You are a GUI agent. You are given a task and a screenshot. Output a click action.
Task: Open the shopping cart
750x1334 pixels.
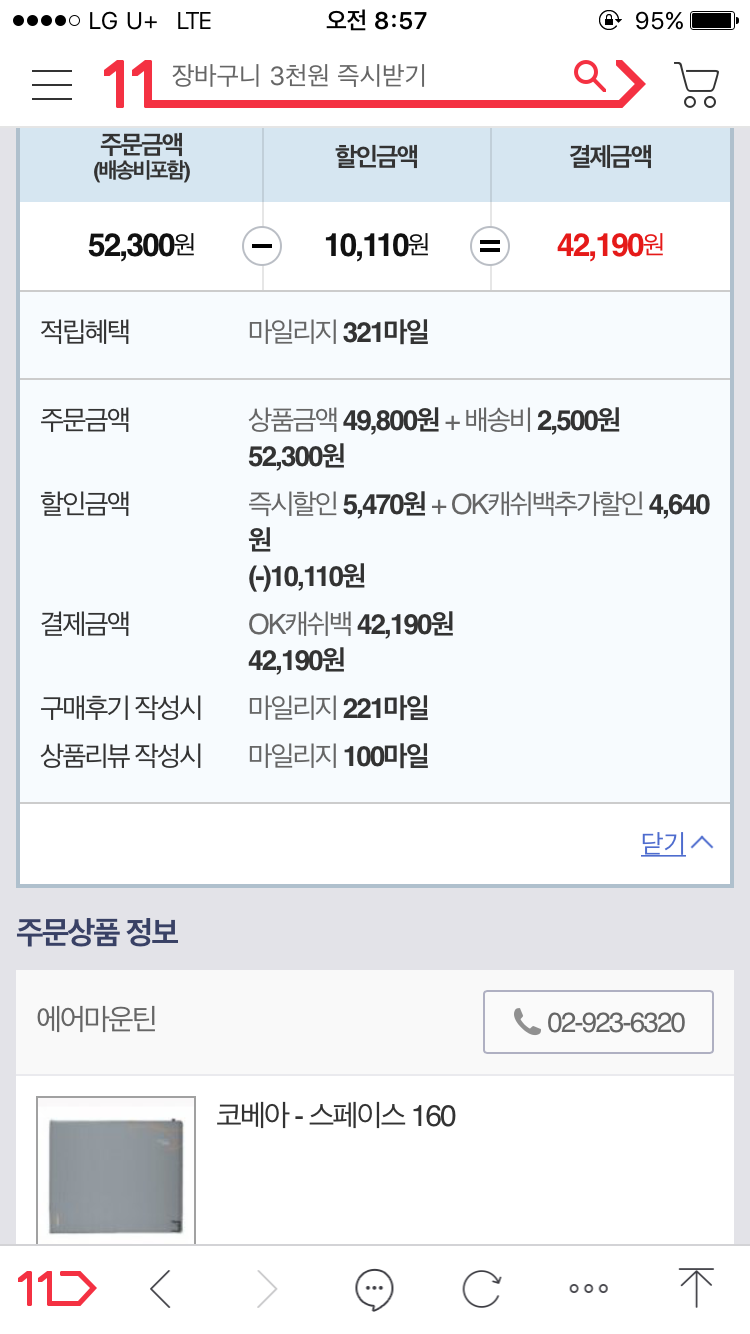tap(697, 84)
